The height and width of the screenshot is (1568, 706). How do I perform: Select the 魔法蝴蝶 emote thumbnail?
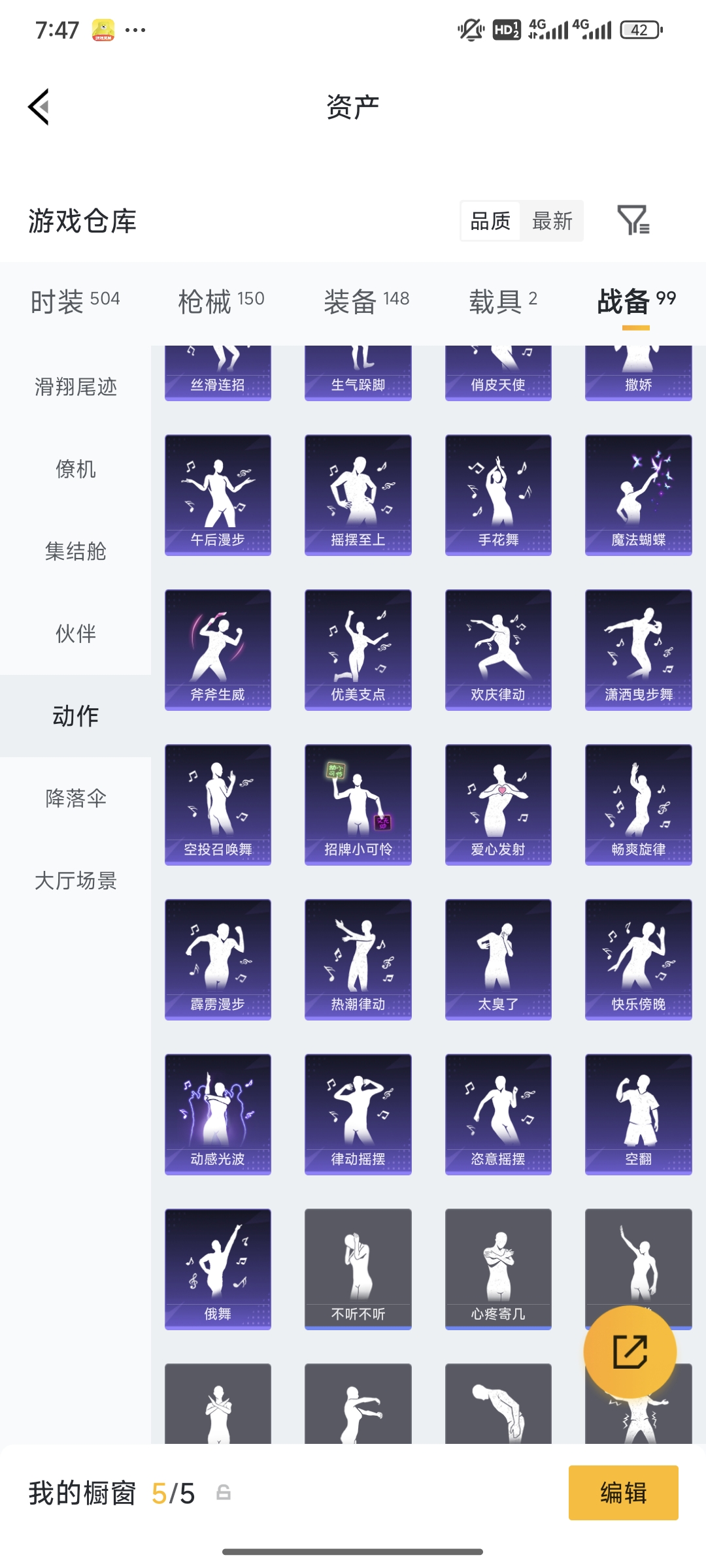(x=637, y=493)
